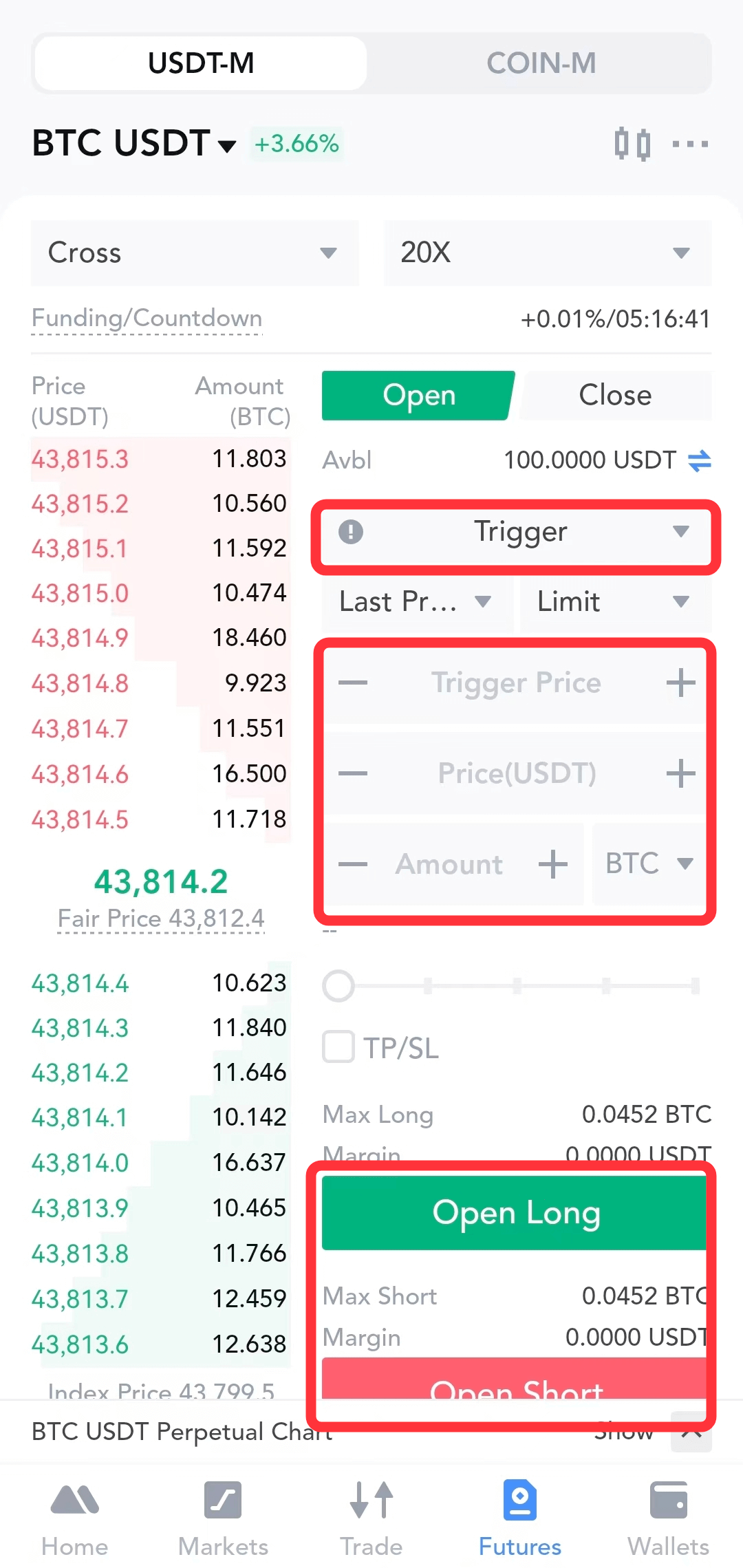Open the Last Price trigger type dropdown

417,602
